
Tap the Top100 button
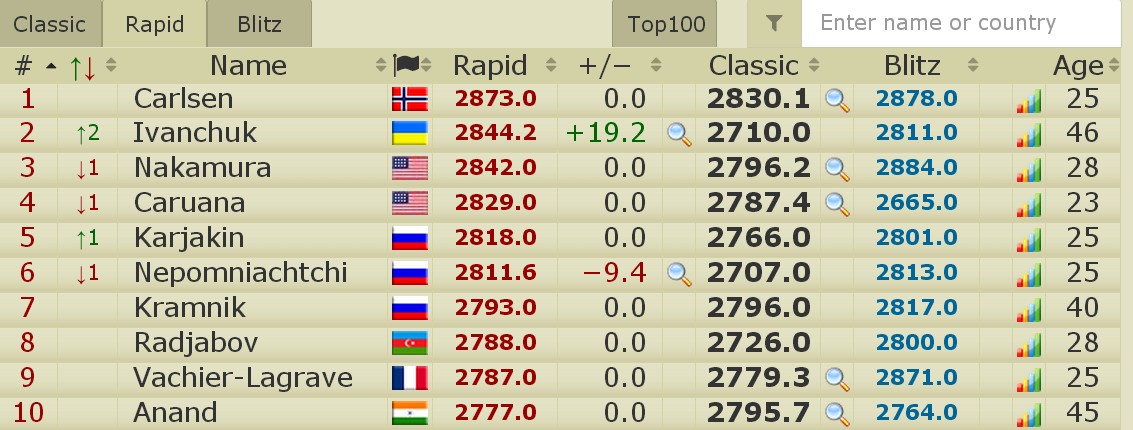pyautogui.click(x=666, y=24)
